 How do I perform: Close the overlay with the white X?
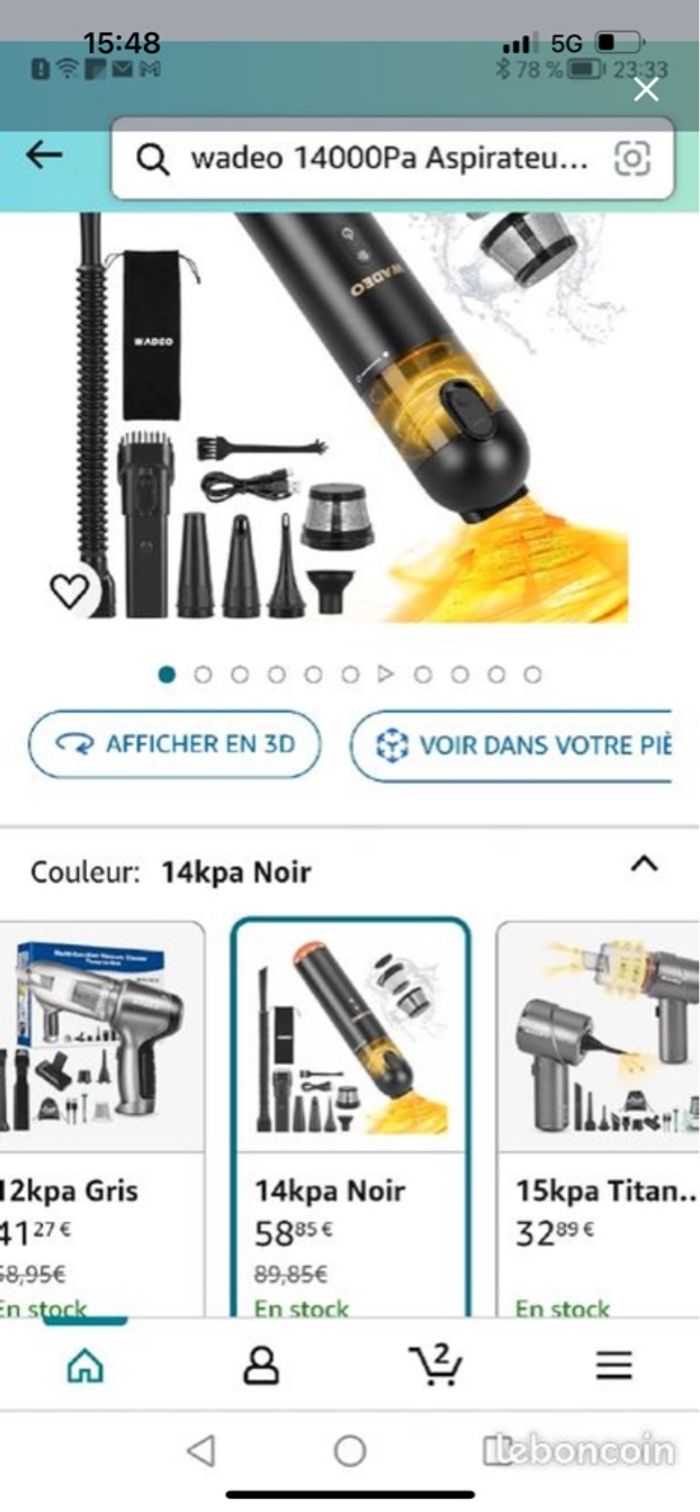tap(646, 90)
